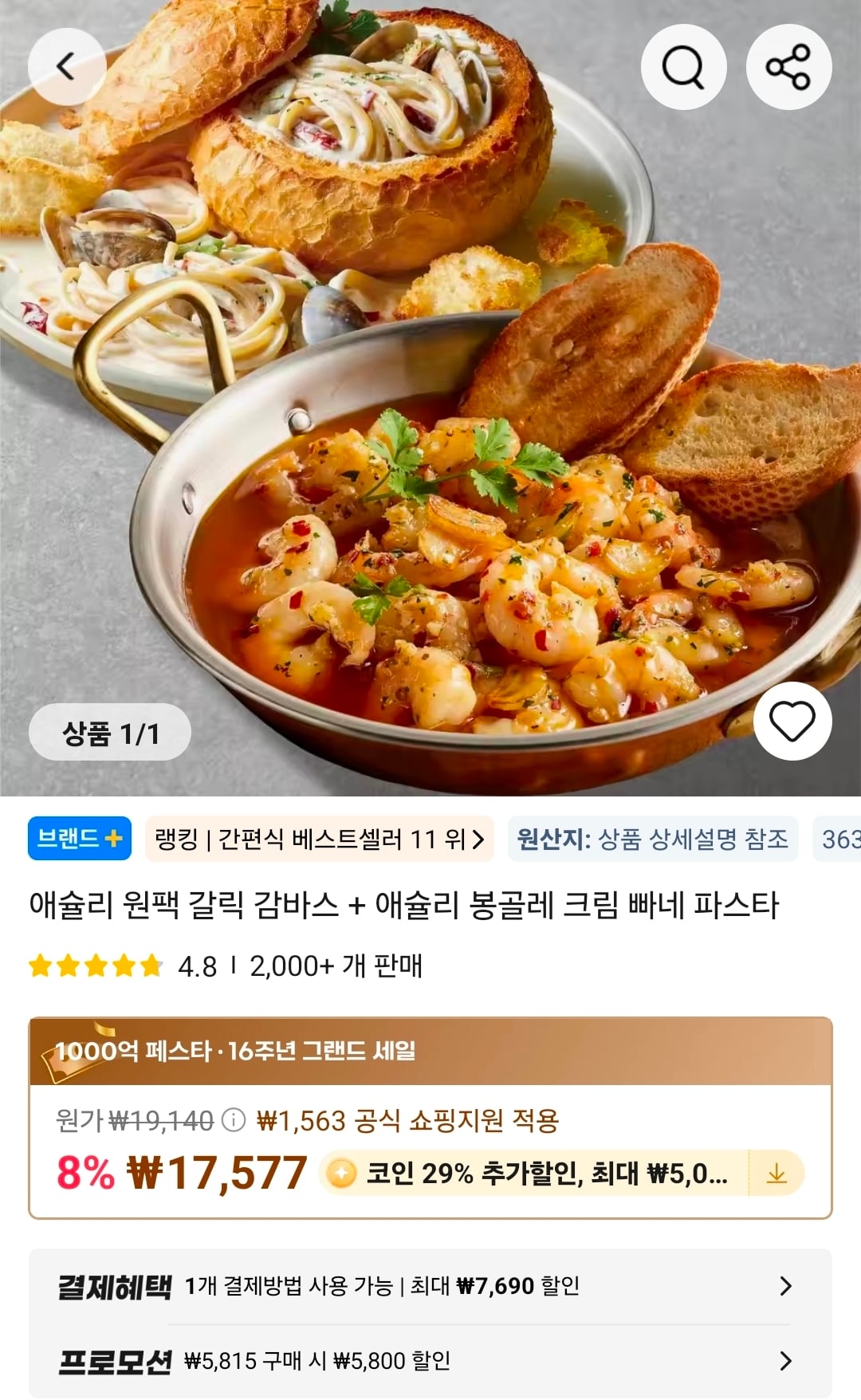Open the 원산지 origin info chip
The image size is (861, 1400).
[x=652, y=839]
